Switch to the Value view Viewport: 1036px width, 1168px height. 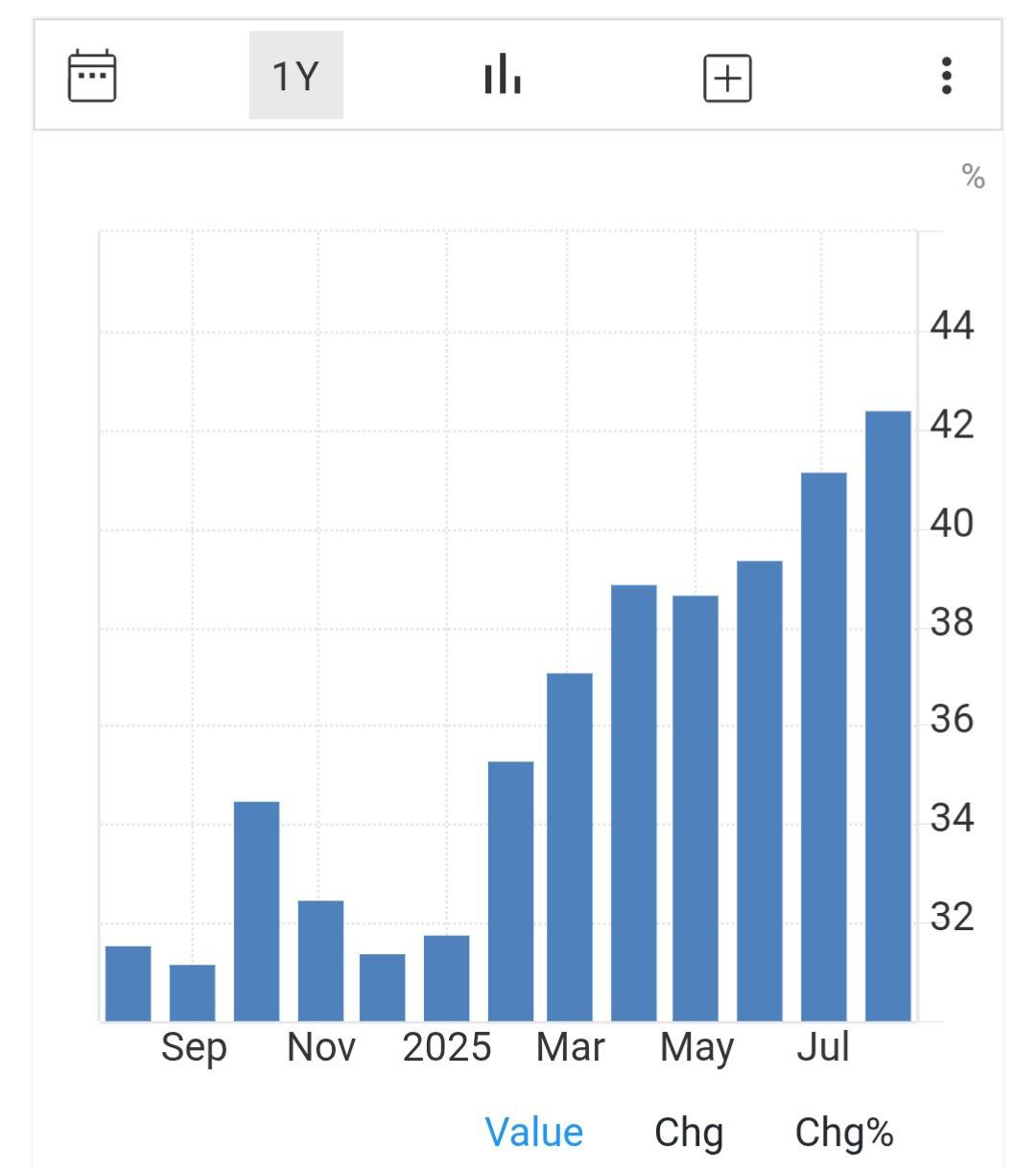pyautogui.click(x=533, y=1133)
